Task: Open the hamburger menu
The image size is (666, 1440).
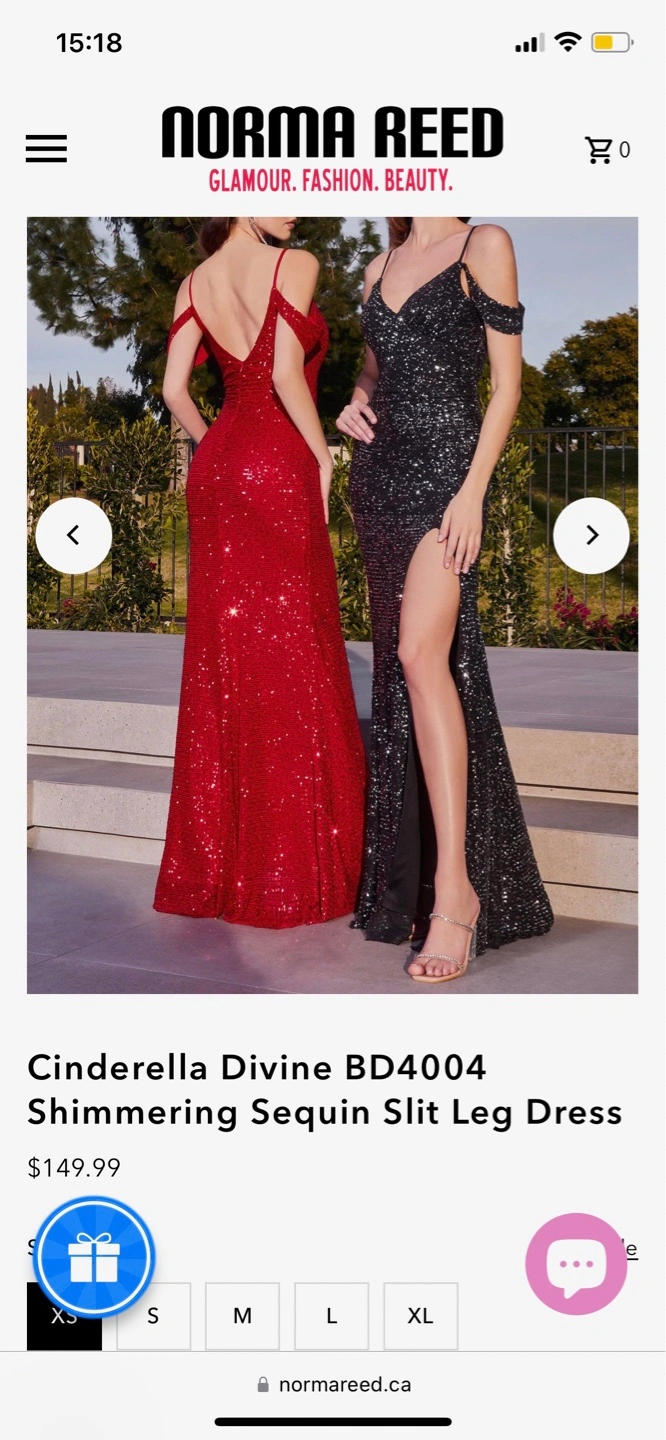Action: click(x=46, y=149)
